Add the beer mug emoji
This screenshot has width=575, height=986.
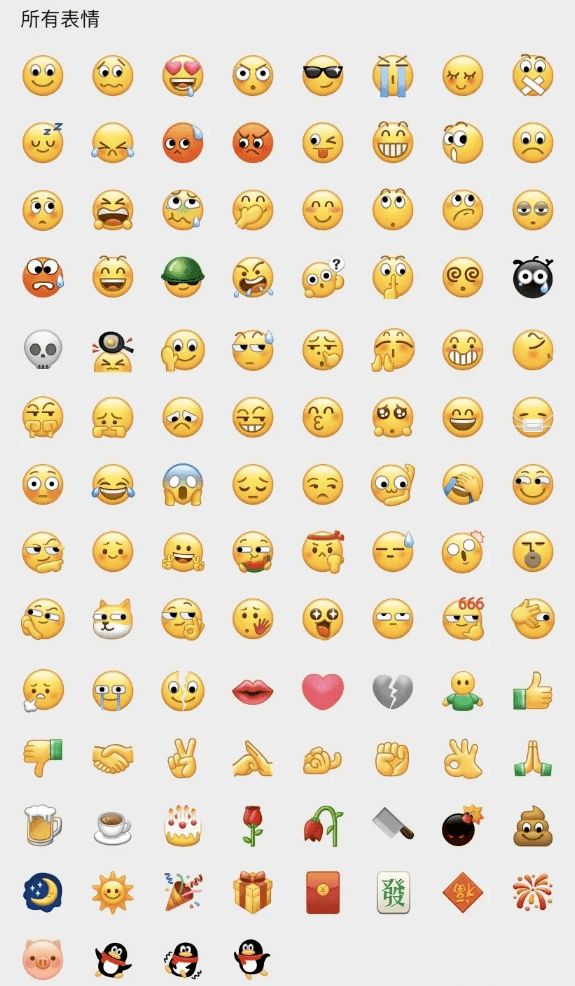pyautogui.click(x=43, y=826)
